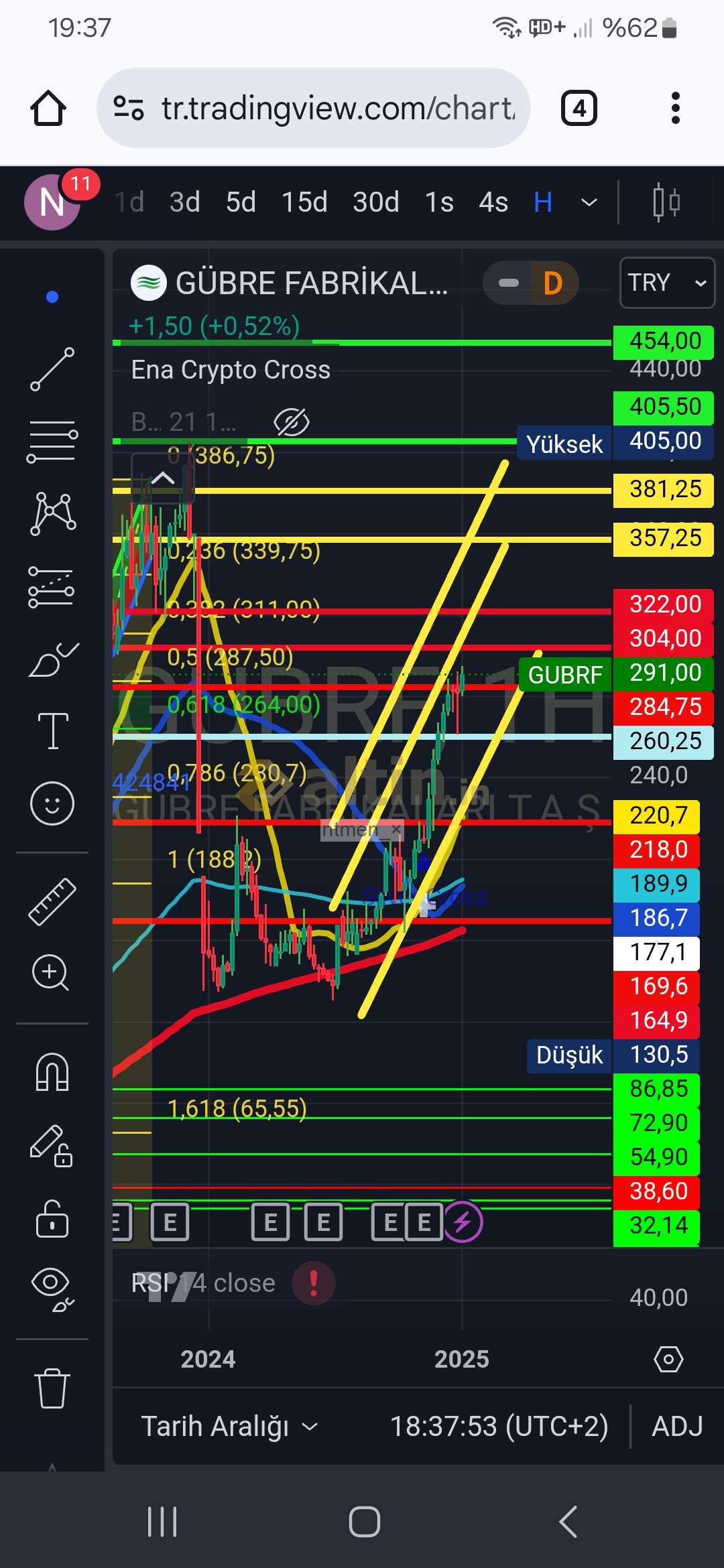Image resolution: width=724 pixels, height=1568 pixels.
Task: Choose the 30d timeframe
Action: coord(376,202)
